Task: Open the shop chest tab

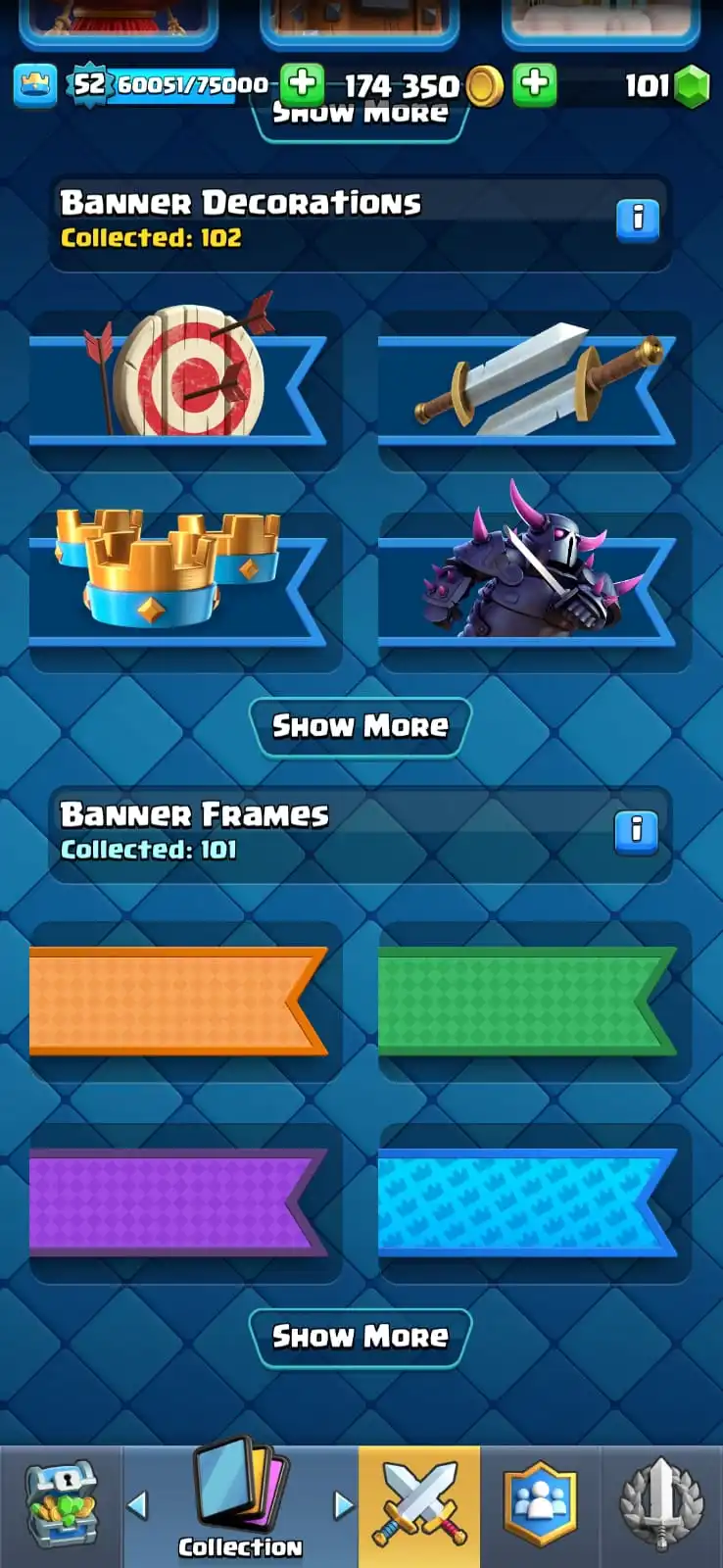Action: [61, 1506]
